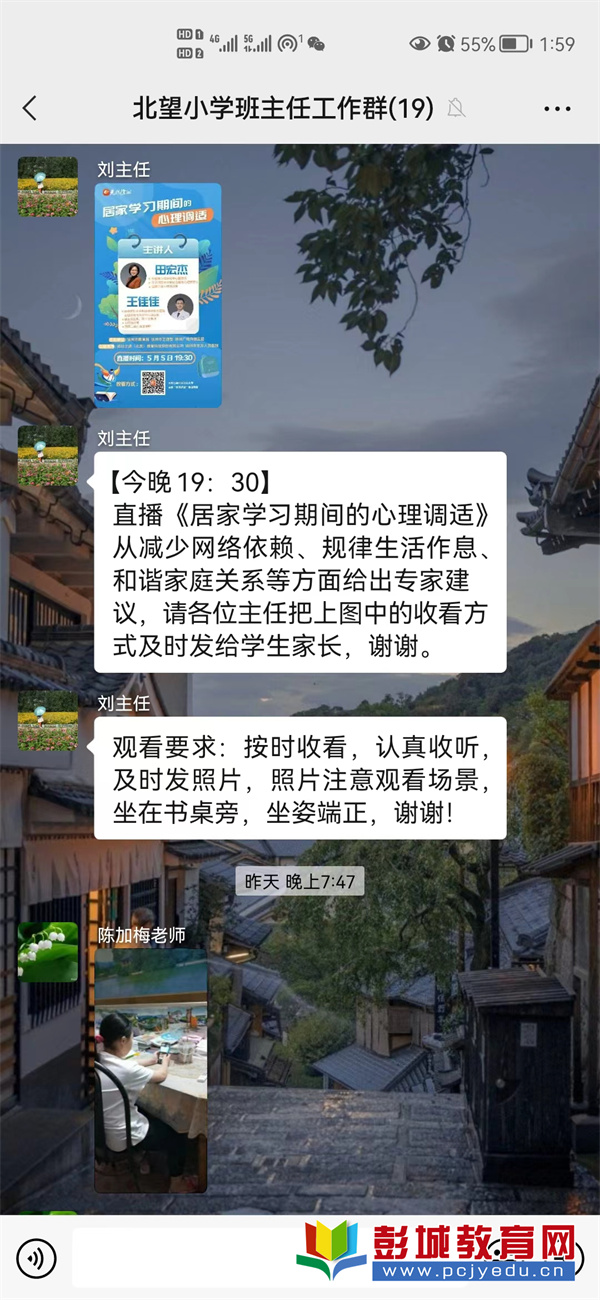Screen dimensions: 600x1300
Task: Open the poster image sent by 刘主任
Action: tap(158, 294)
